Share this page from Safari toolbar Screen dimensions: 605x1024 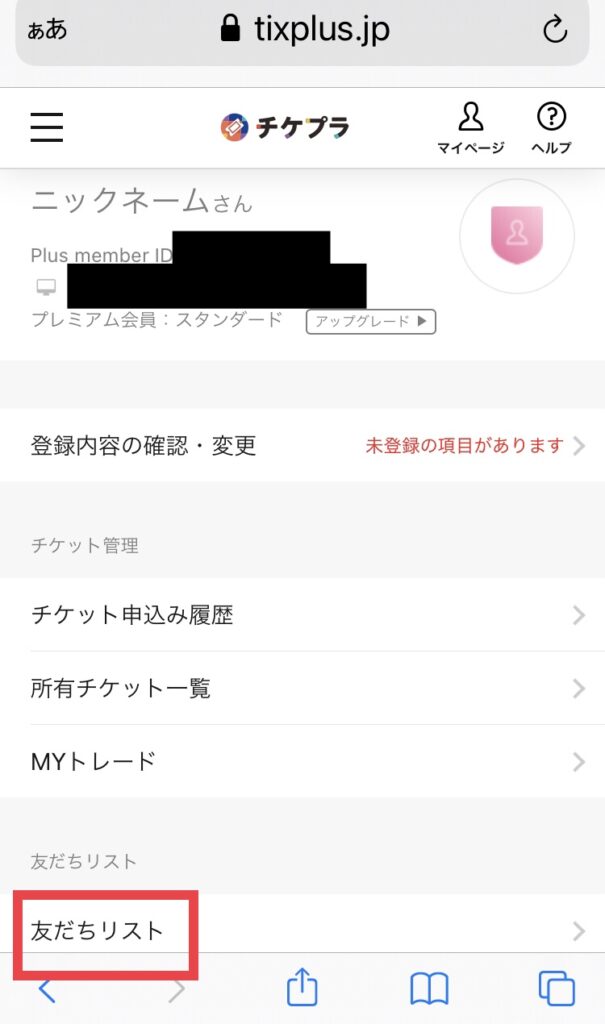[x=302, y=987]
